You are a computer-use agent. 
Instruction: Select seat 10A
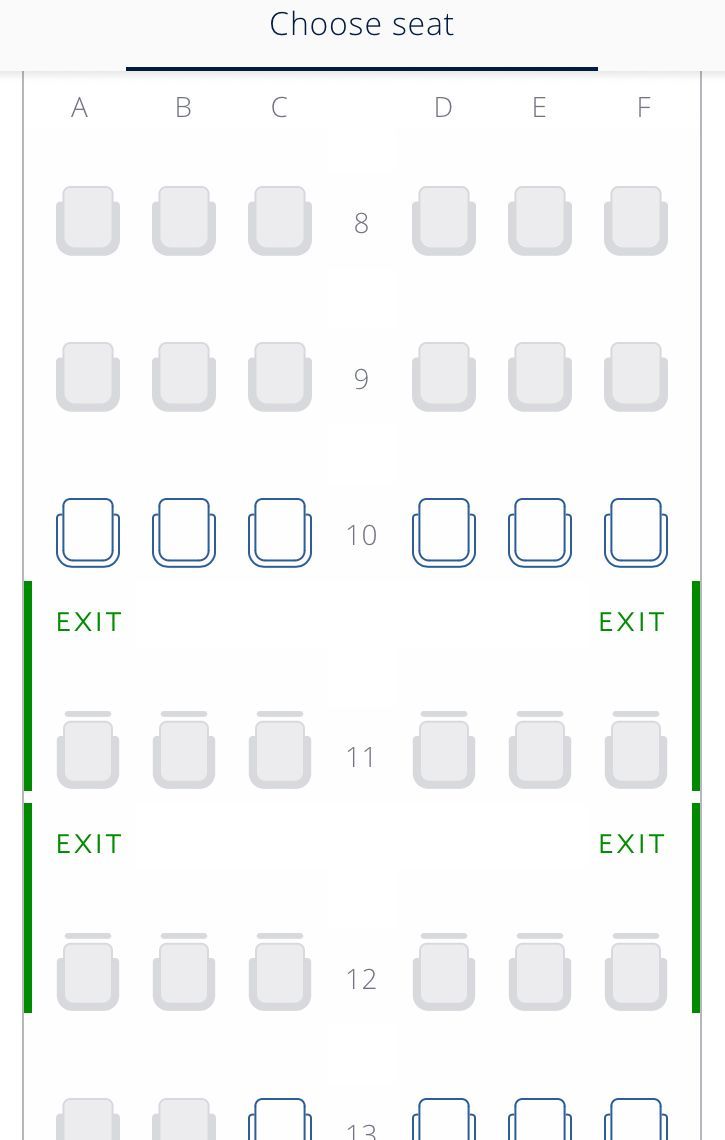tap(88, 533)
